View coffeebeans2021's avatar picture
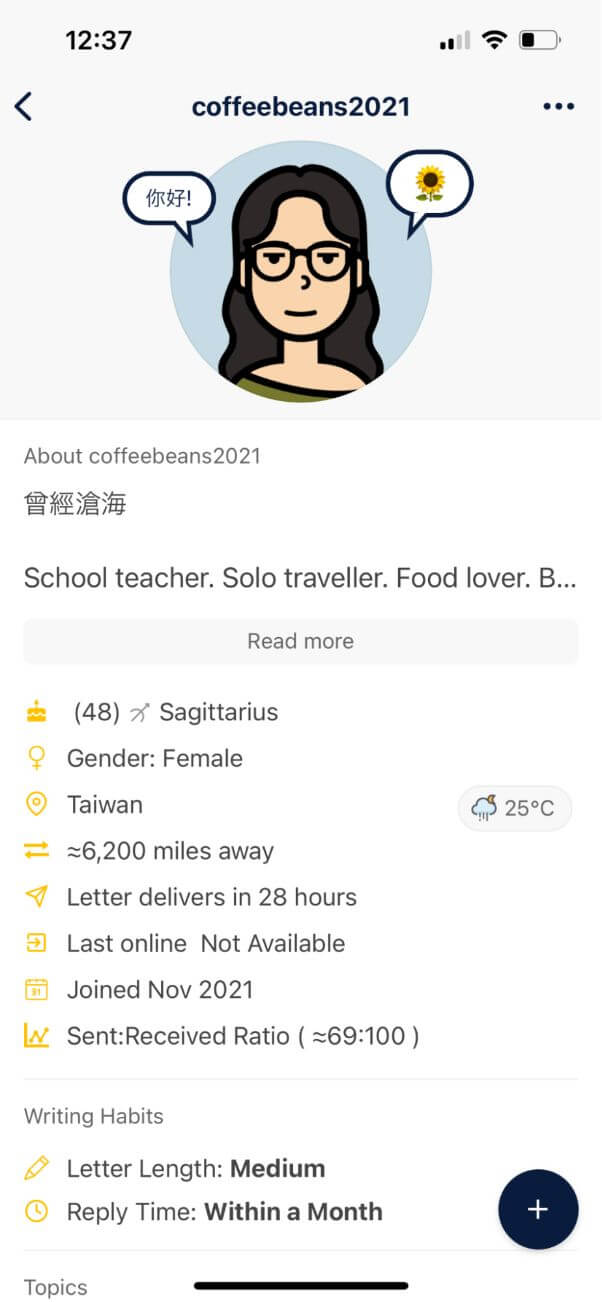 [301, 272]
